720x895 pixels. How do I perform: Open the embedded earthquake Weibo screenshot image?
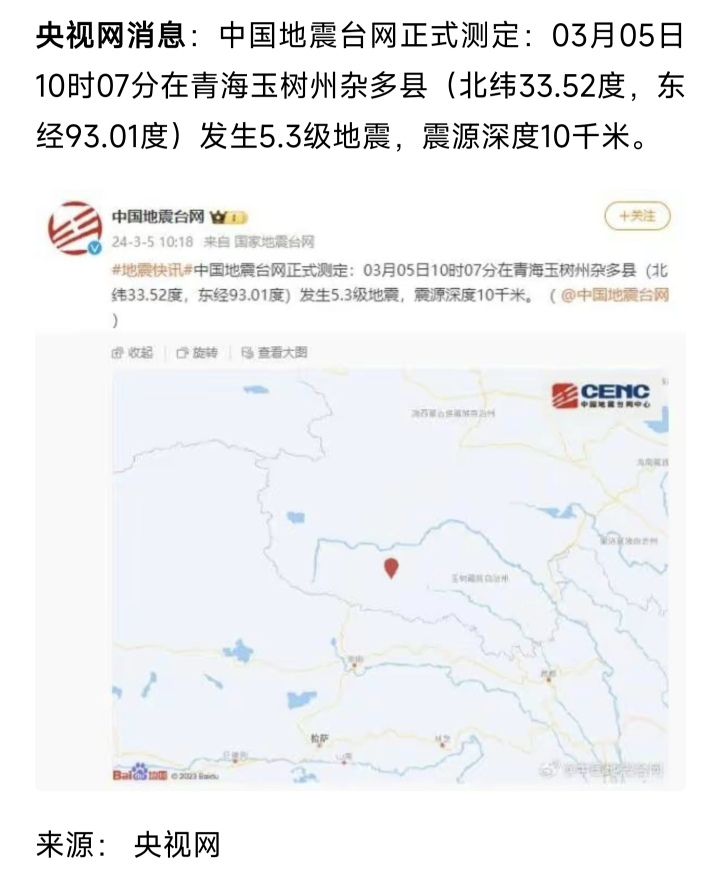[360, 490]
